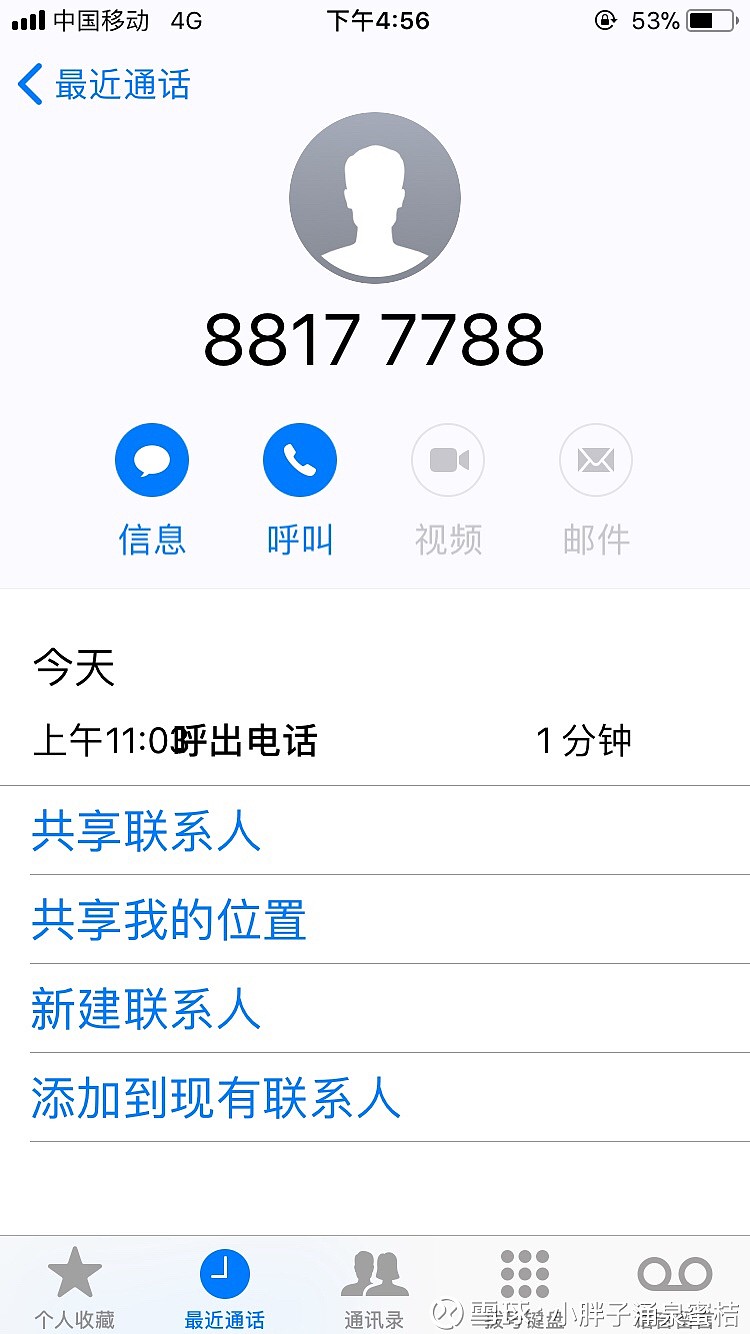Tap the contact avatar silhouette image
The height and width of the screenshot is (1334, 750).
tap(375, 197)
